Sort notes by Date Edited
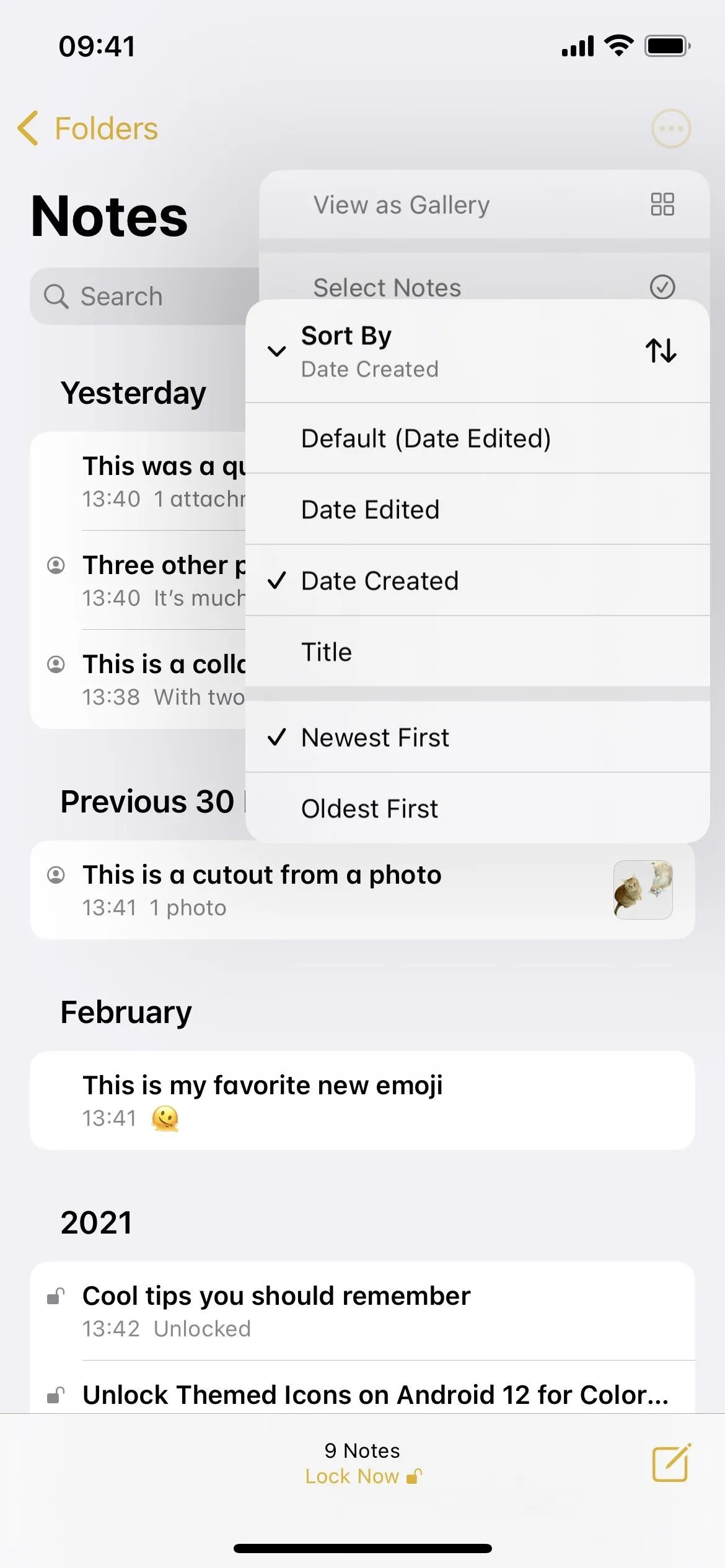Viewport: 725px width, 1568px height. coord(477,510)
